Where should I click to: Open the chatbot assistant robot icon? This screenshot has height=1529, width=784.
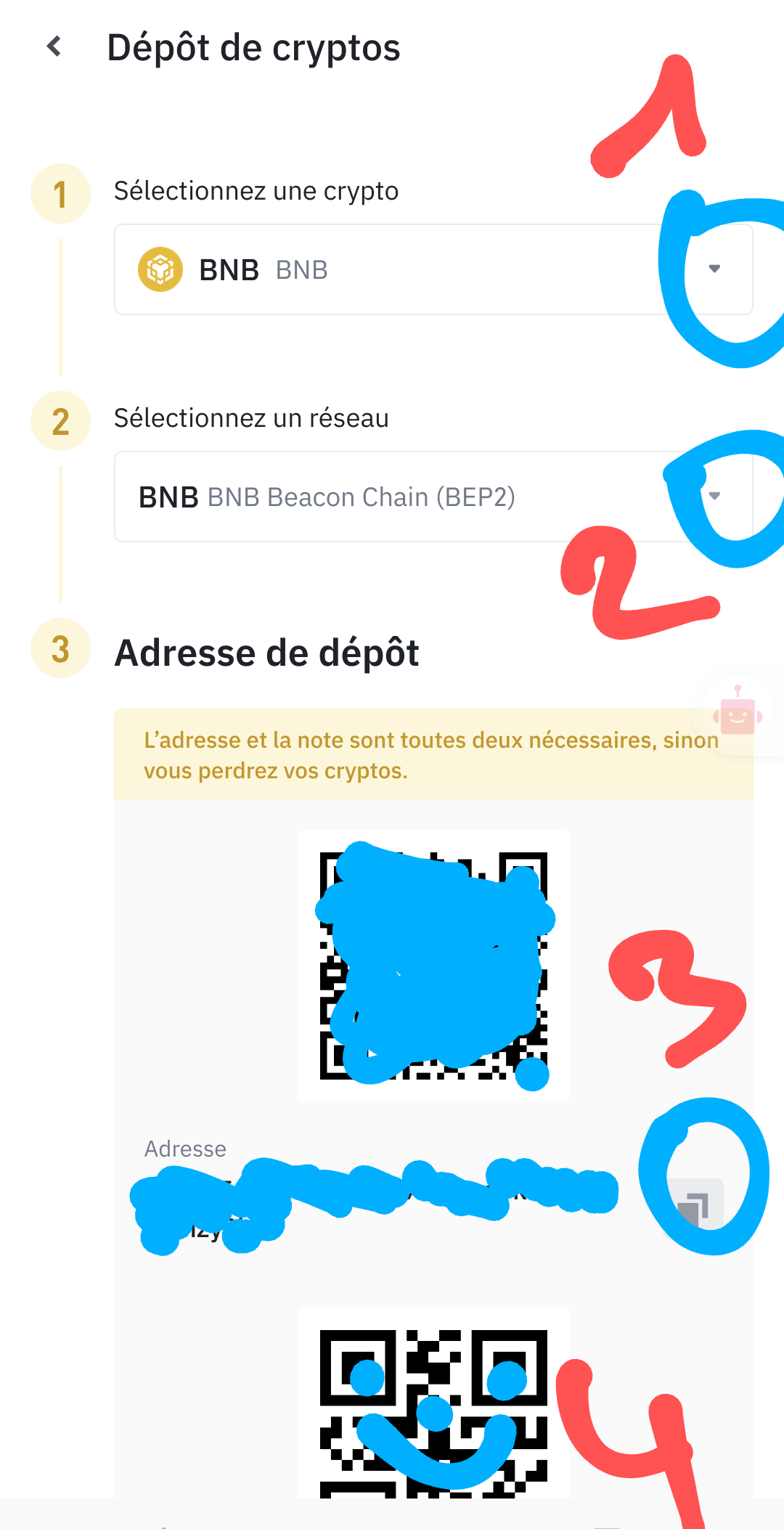(x=738, y=716)
